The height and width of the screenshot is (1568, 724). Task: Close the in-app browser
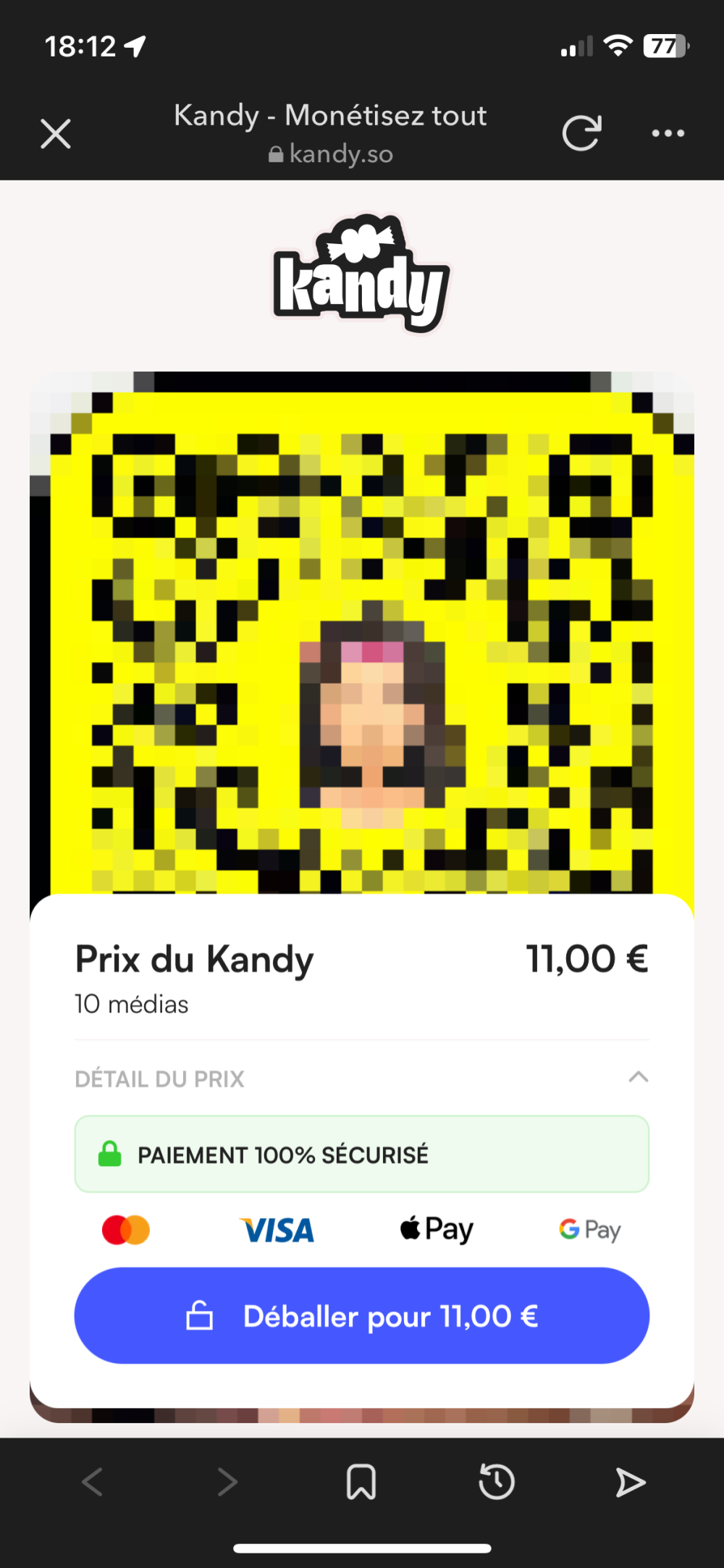point(56,134)
